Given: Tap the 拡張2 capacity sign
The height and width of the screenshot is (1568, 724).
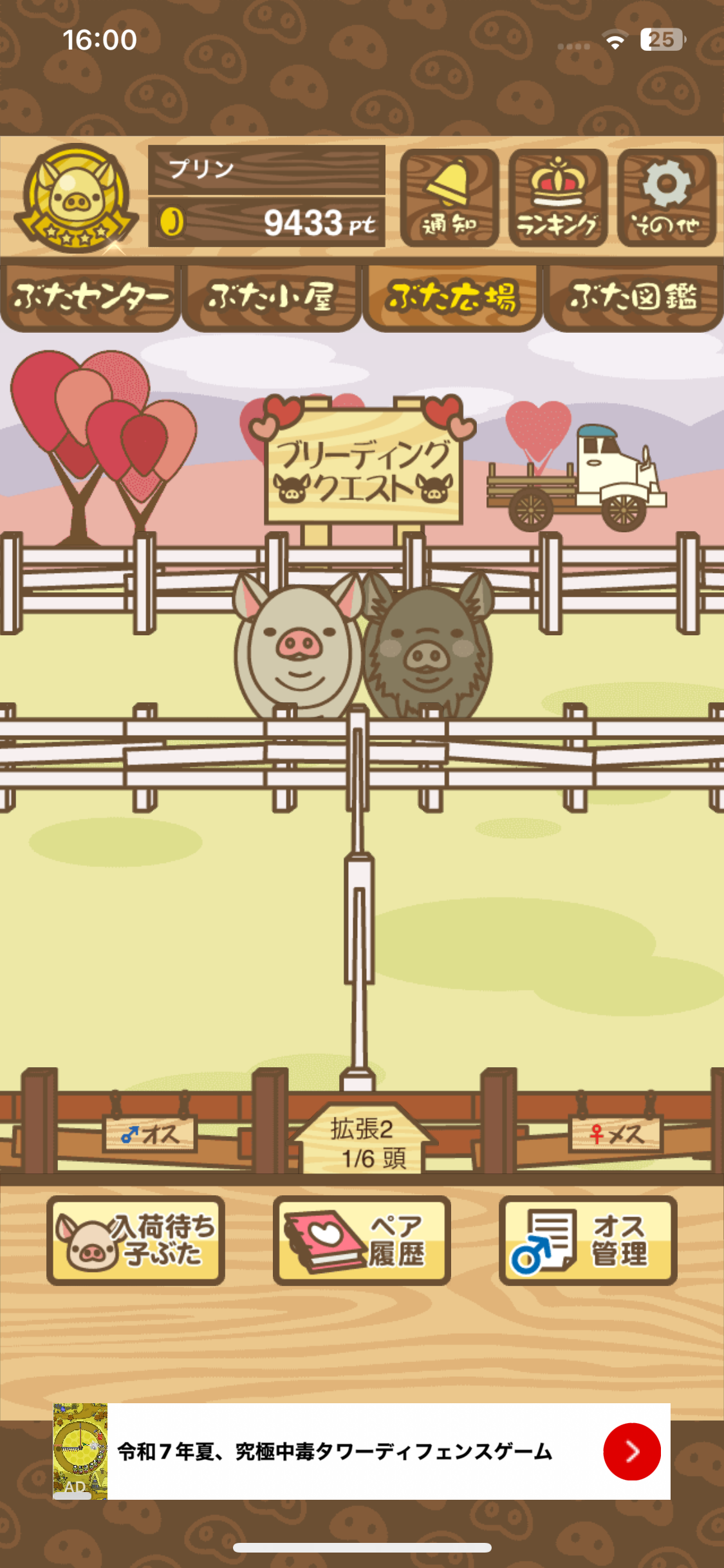Looking at the screenshot, I should [364, 1139].
